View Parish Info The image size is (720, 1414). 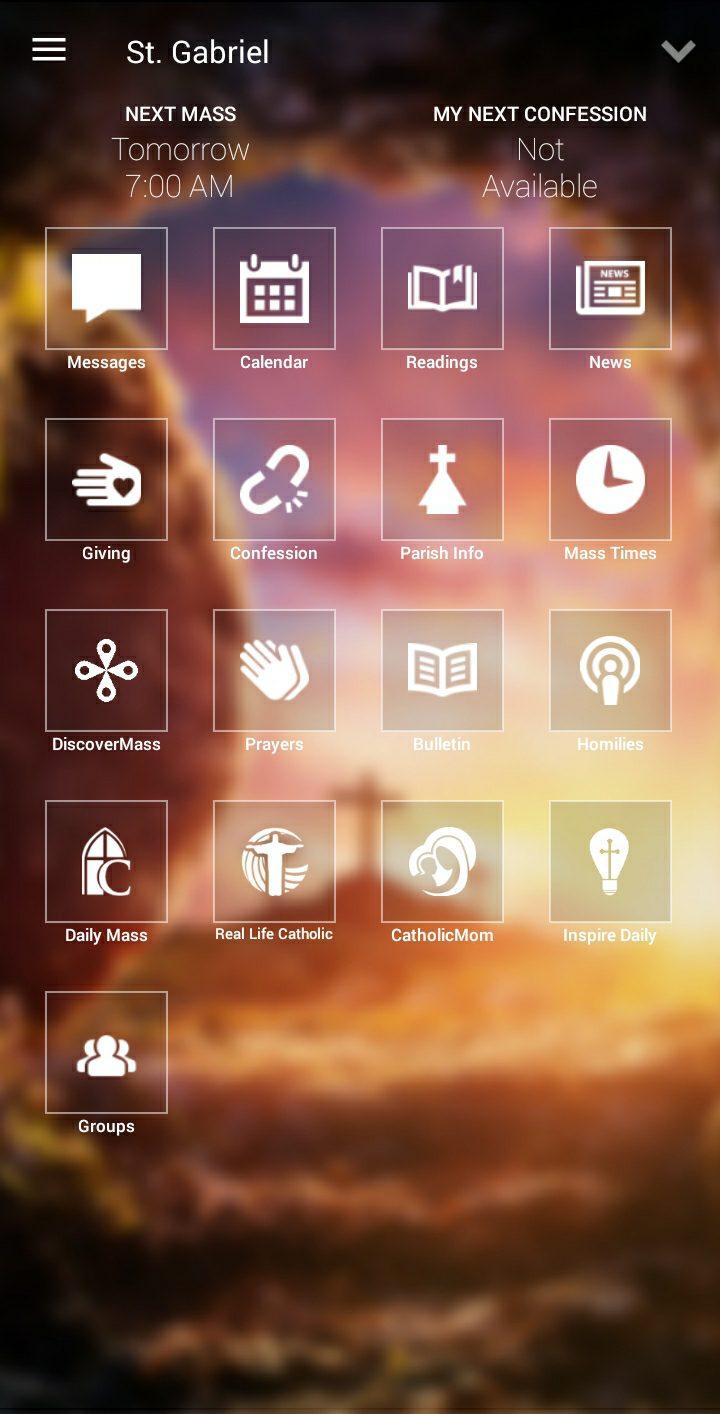click(442, 478)
